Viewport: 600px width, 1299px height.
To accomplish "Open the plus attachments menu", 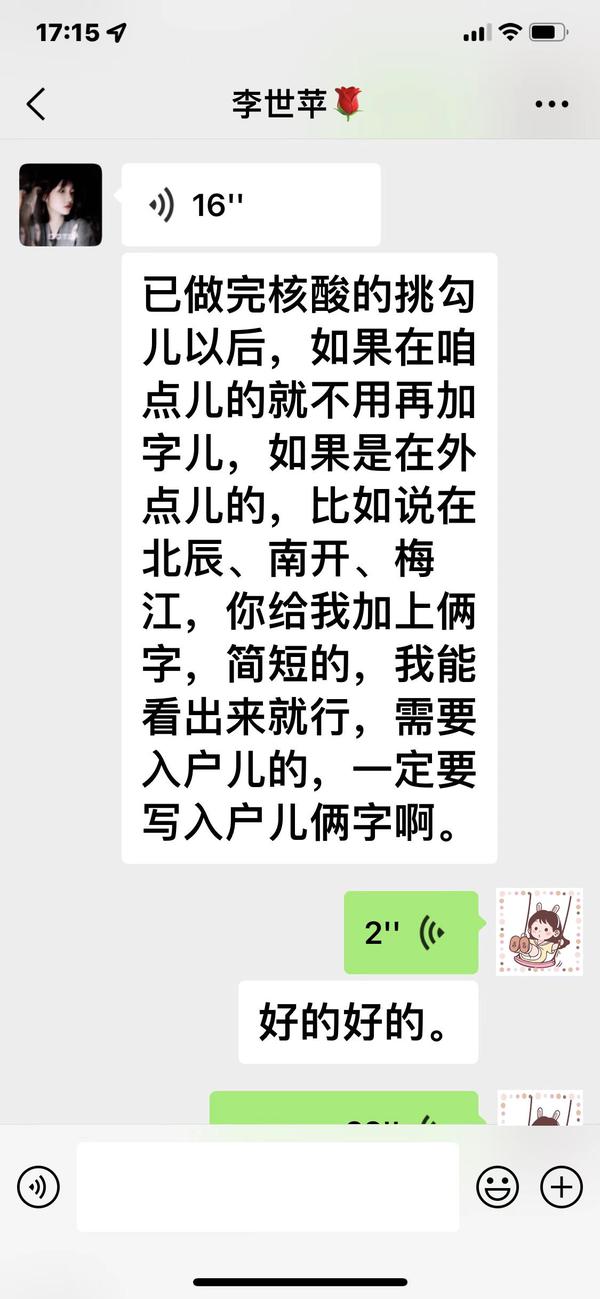I will coord(561,1187).
